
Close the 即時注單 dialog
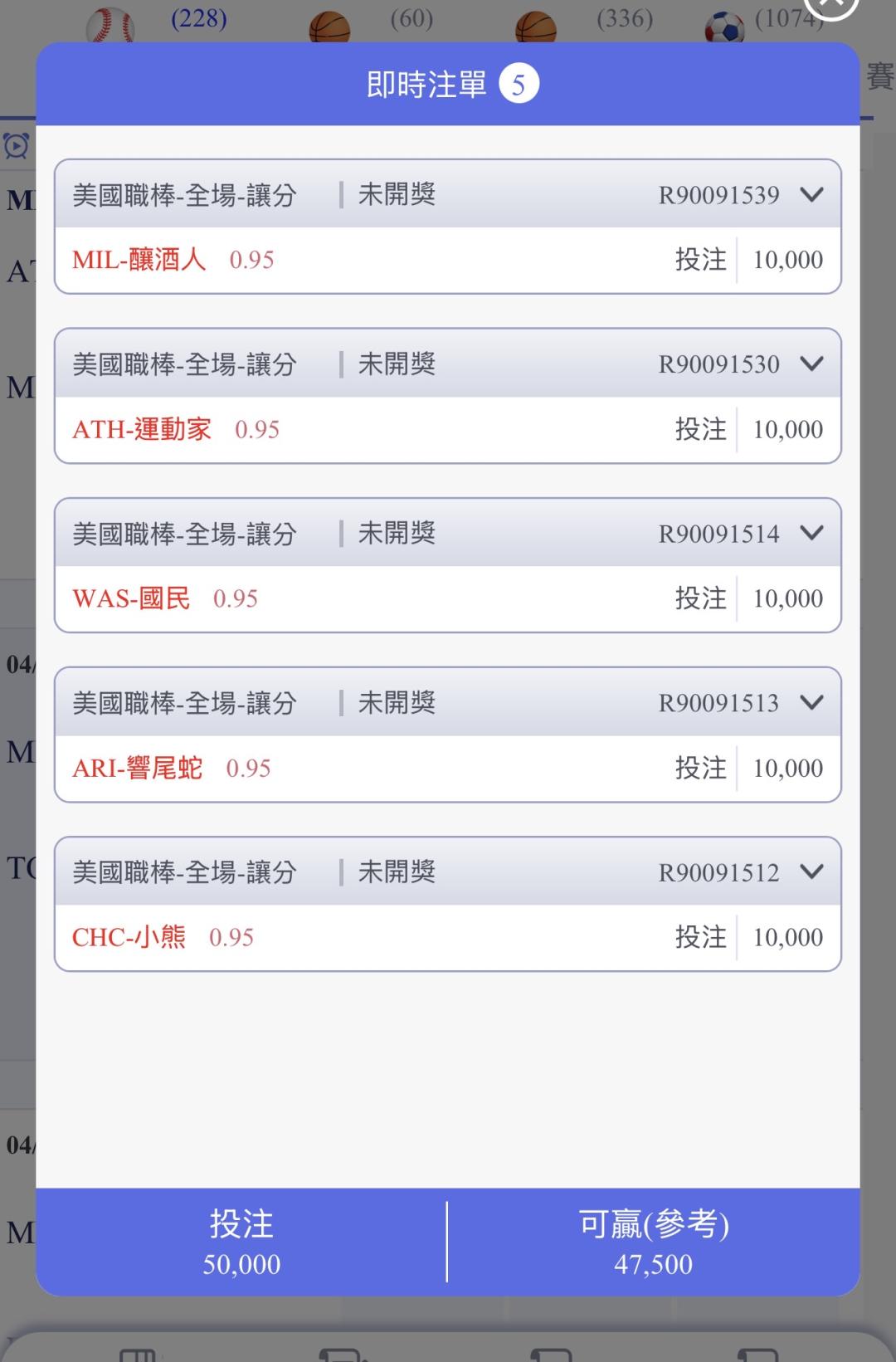[831, 7]
